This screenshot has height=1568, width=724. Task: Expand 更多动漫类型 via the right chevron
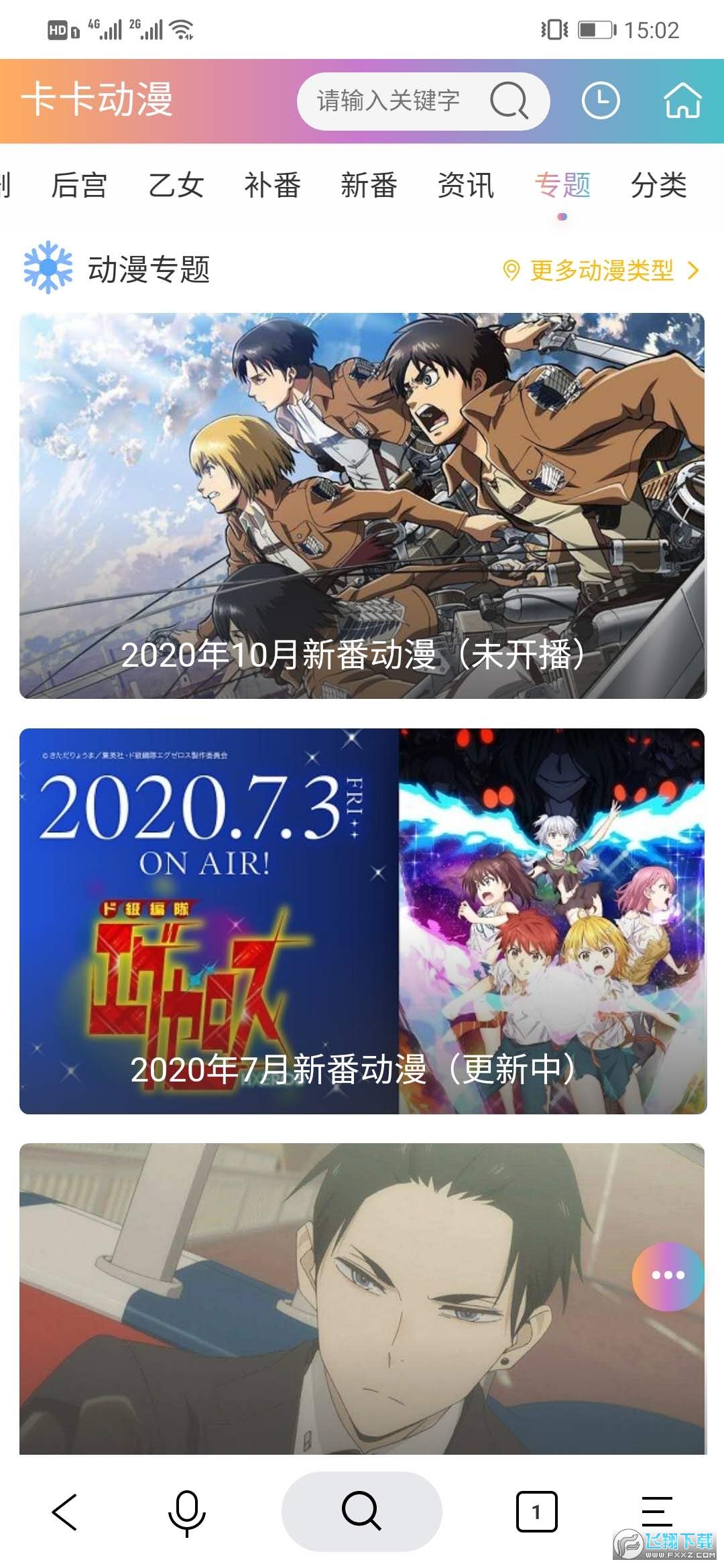coord(692,271)
